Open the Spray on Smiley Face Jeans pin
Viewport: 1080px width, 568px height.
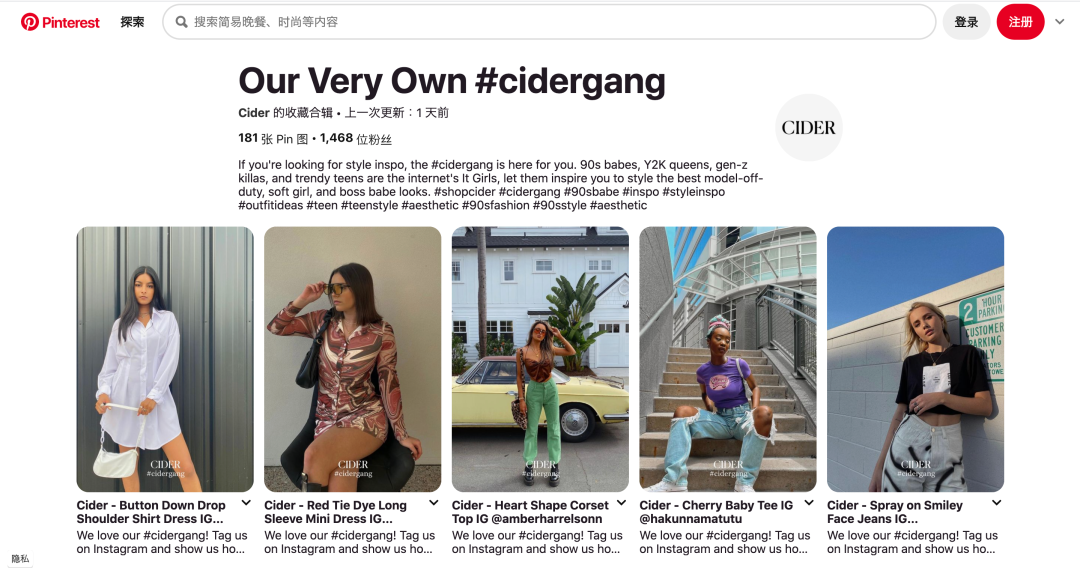coord(915,358)
